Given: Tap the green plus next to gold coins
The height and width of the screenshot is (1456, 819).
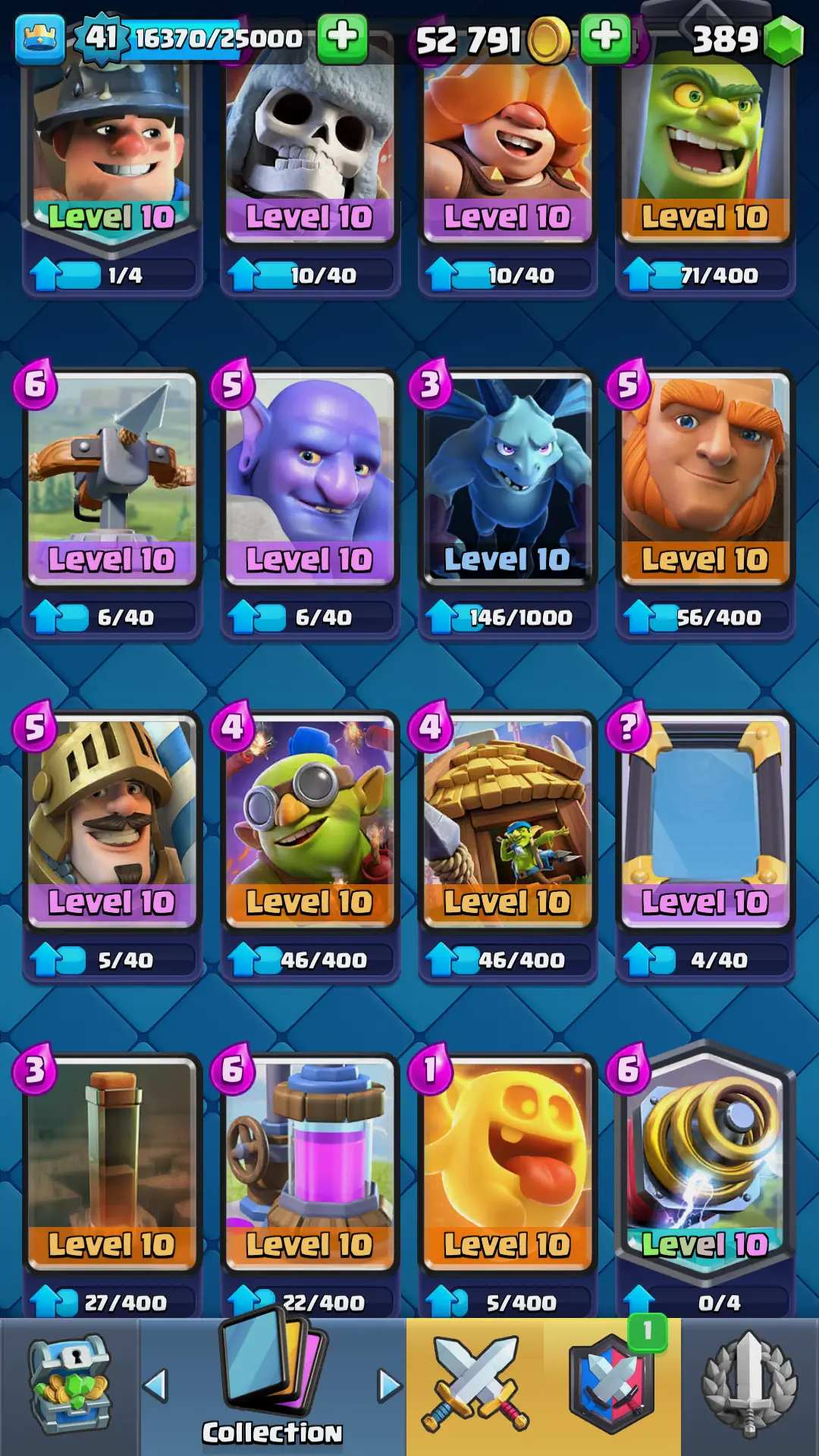Looking at the screenshot, I should (x=605, y=37).
